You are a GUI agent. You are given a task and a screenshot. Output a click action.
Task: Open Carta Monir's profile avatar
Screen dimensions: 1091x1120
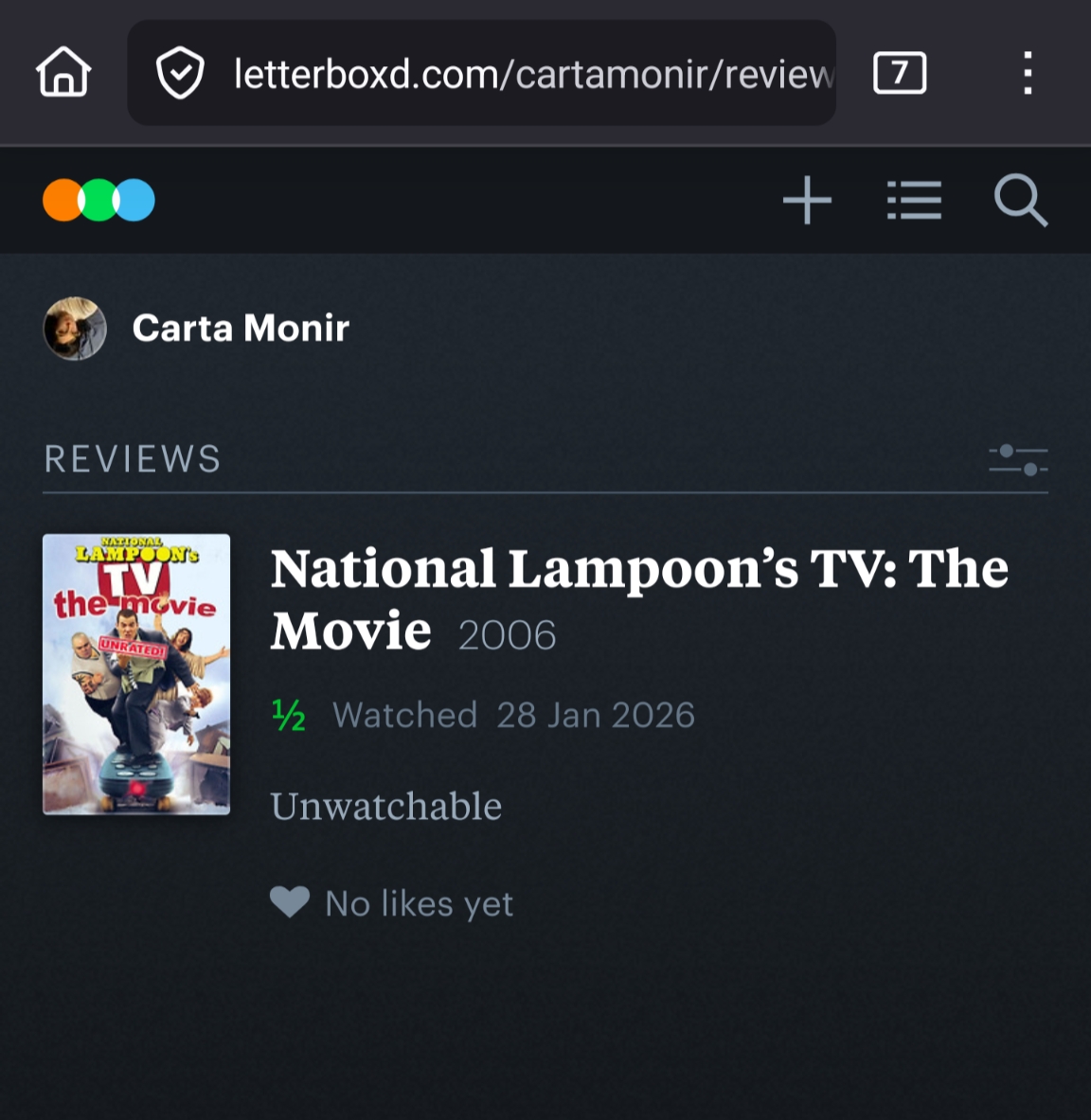coord(75,329)
